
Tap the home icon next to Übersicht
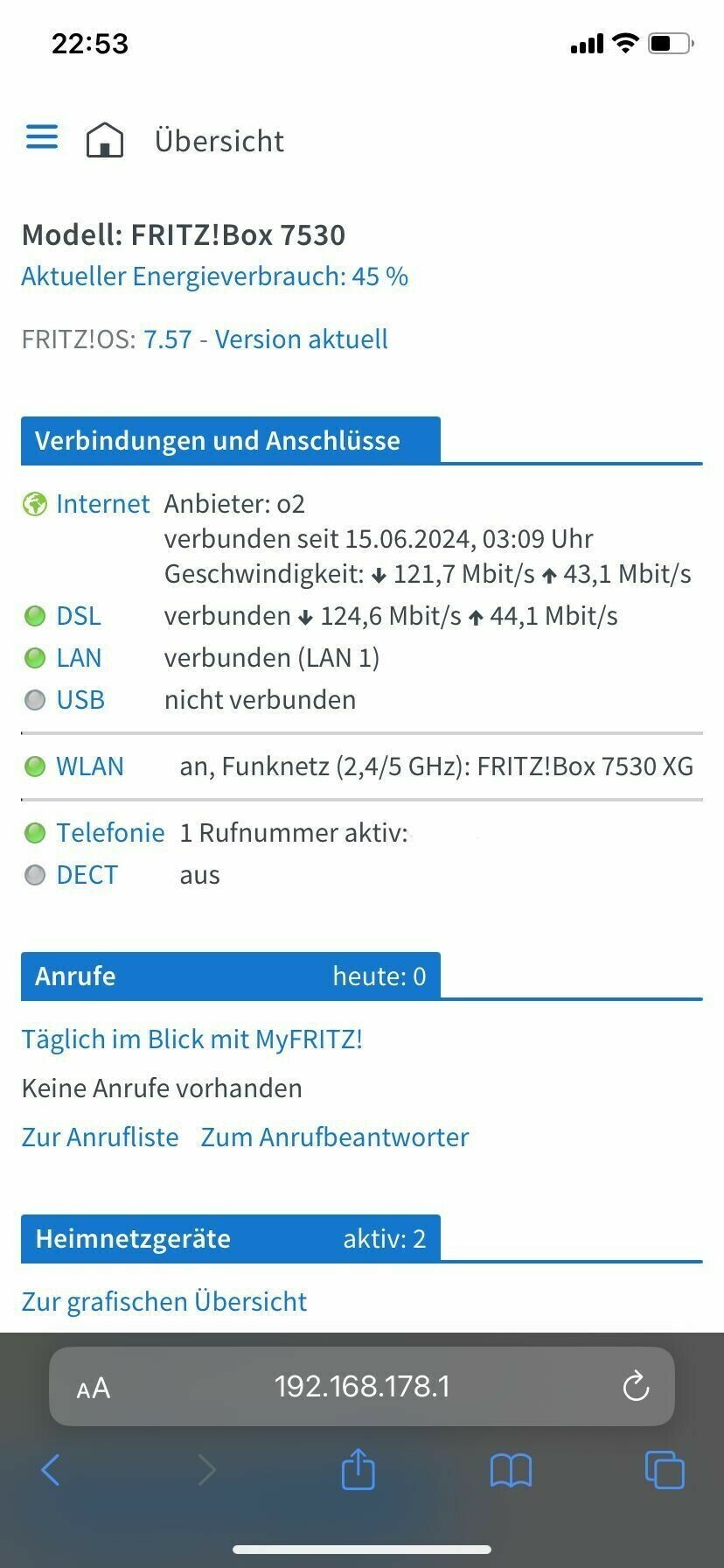coord(105,140)
